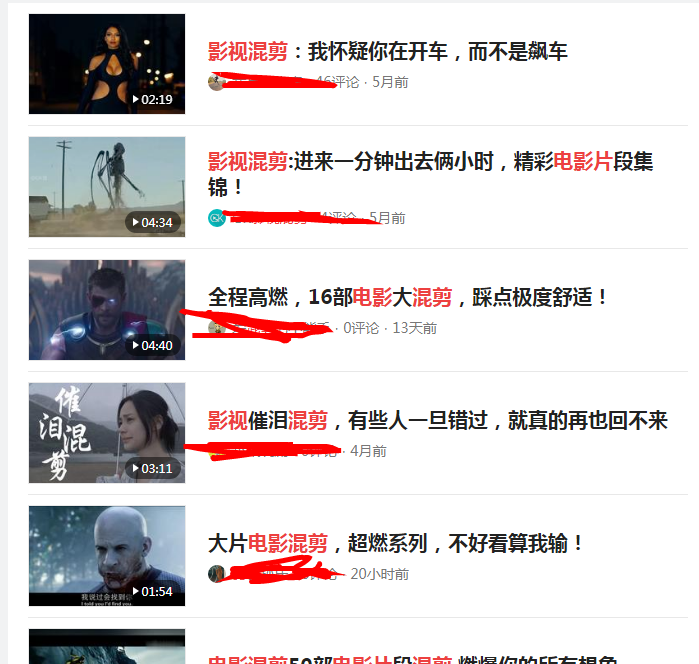Viewport: 699px width, 664px height.
Task: Open title 大片电影混剪,超燃系列
Action: pos(396,543)
